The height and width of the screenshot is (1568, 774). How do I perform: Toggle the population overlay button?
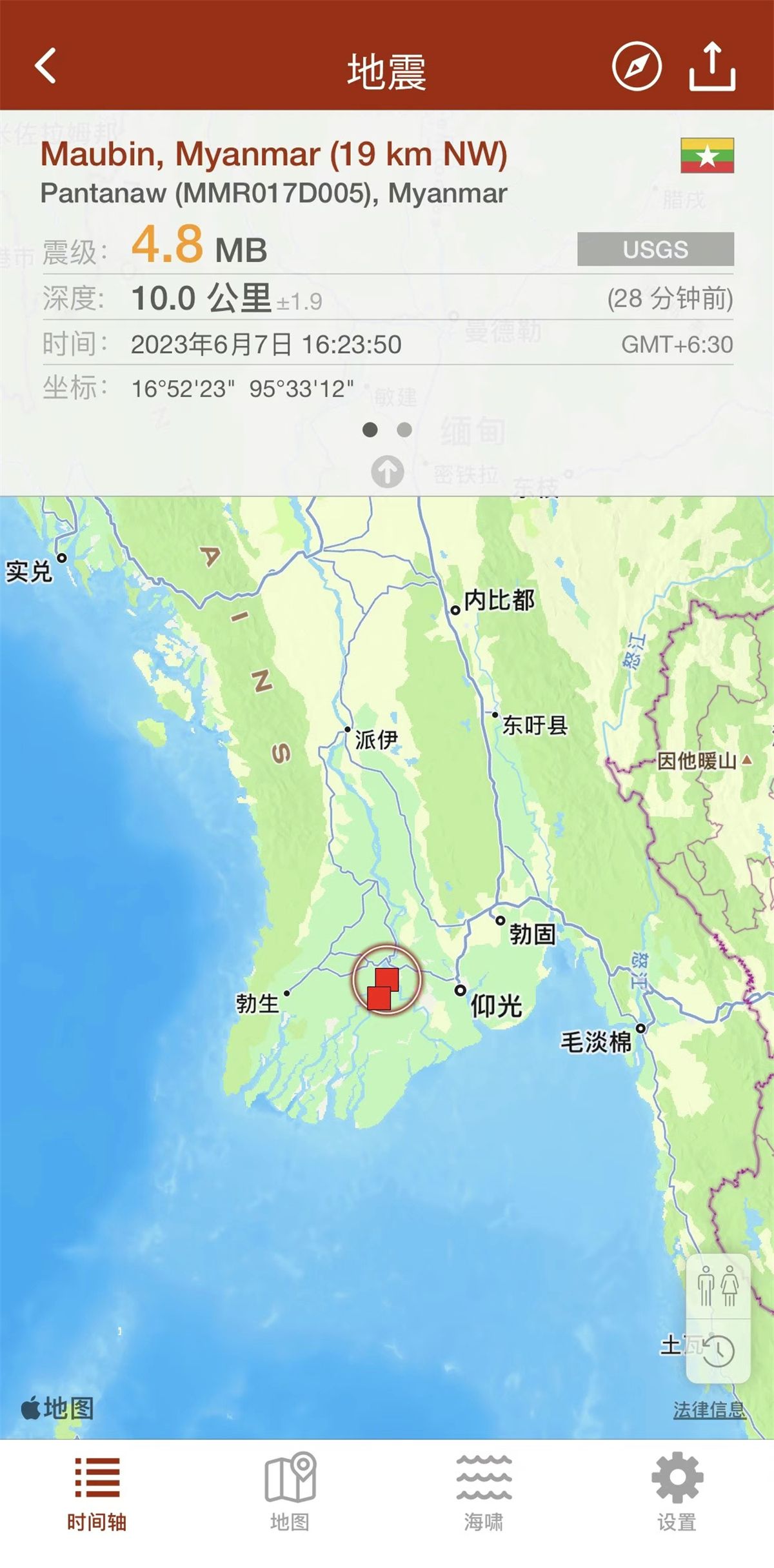click(x=718, y=1286)
